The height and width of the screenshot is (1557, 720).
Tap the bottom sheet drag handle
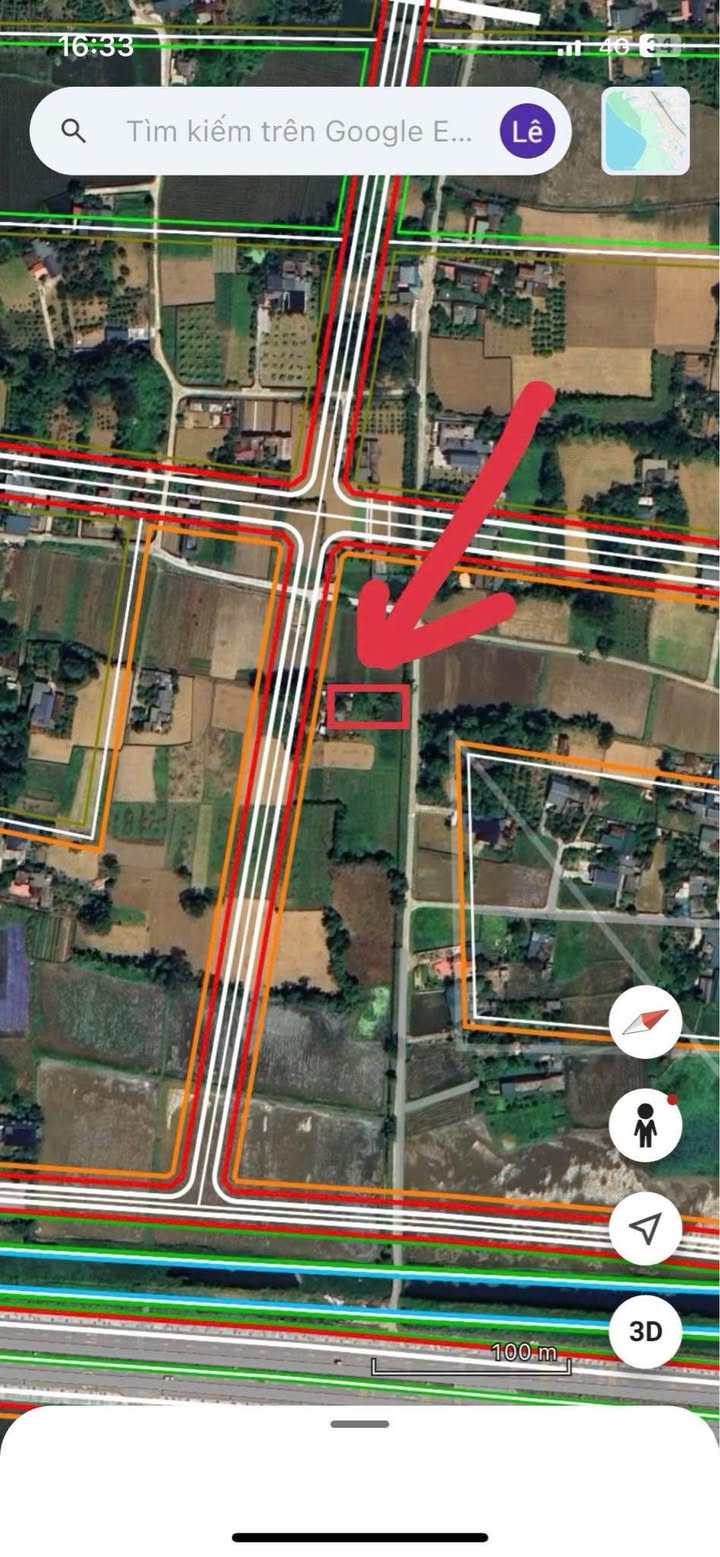(360, 1423)
